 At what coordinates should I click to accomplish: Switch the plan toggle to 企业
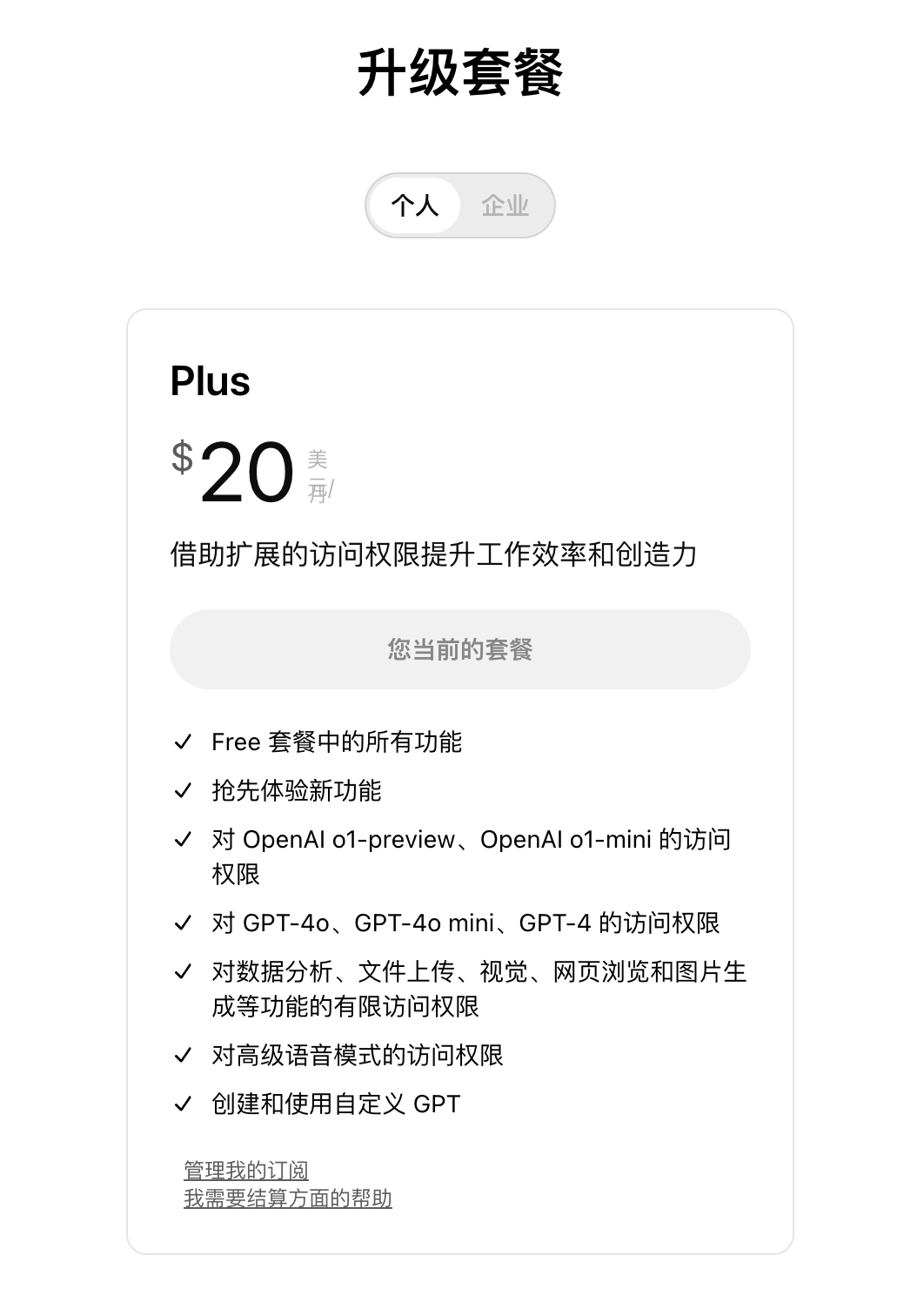(x=507, y=205)
